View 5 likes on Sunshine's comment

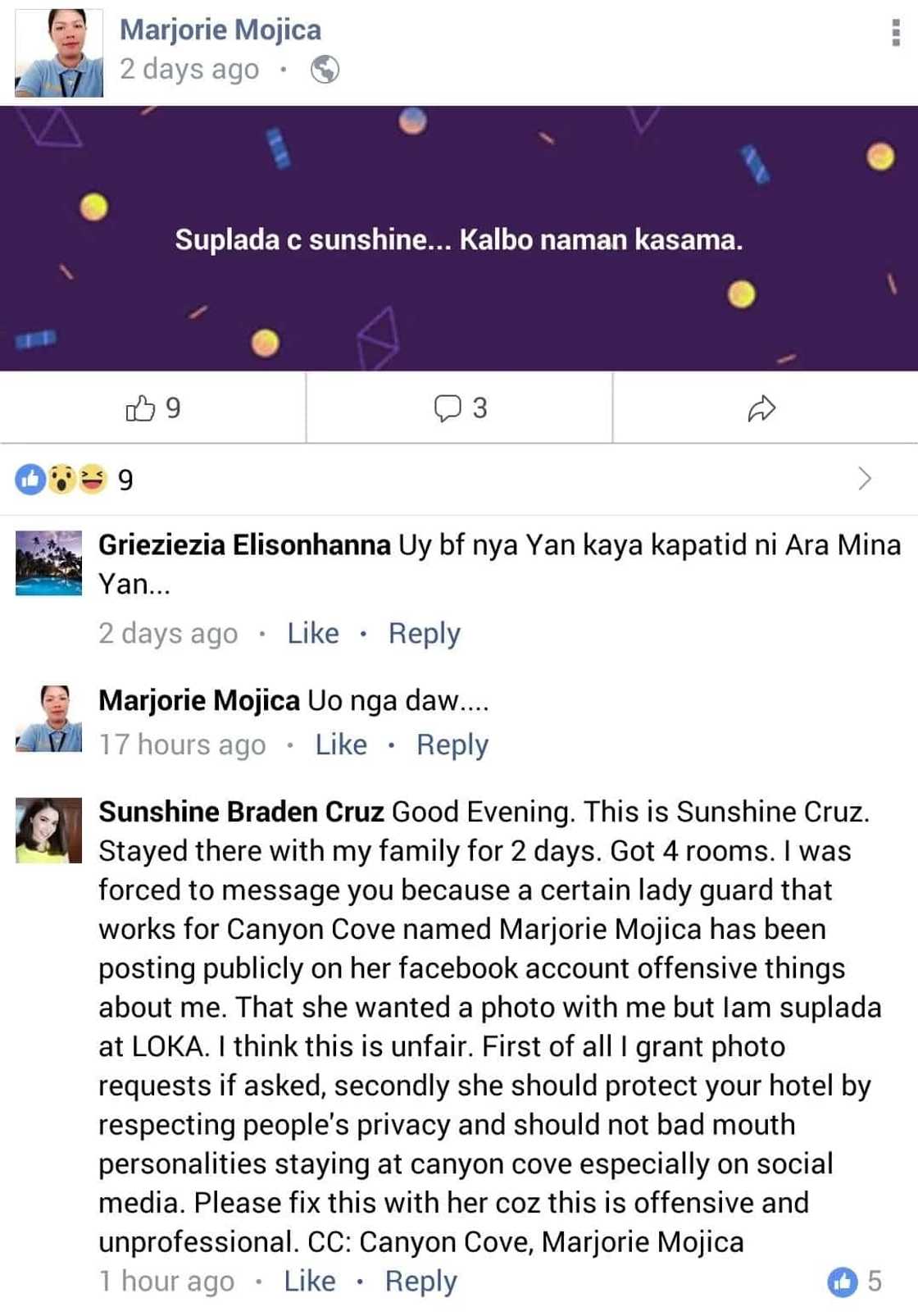[854, 1281]
